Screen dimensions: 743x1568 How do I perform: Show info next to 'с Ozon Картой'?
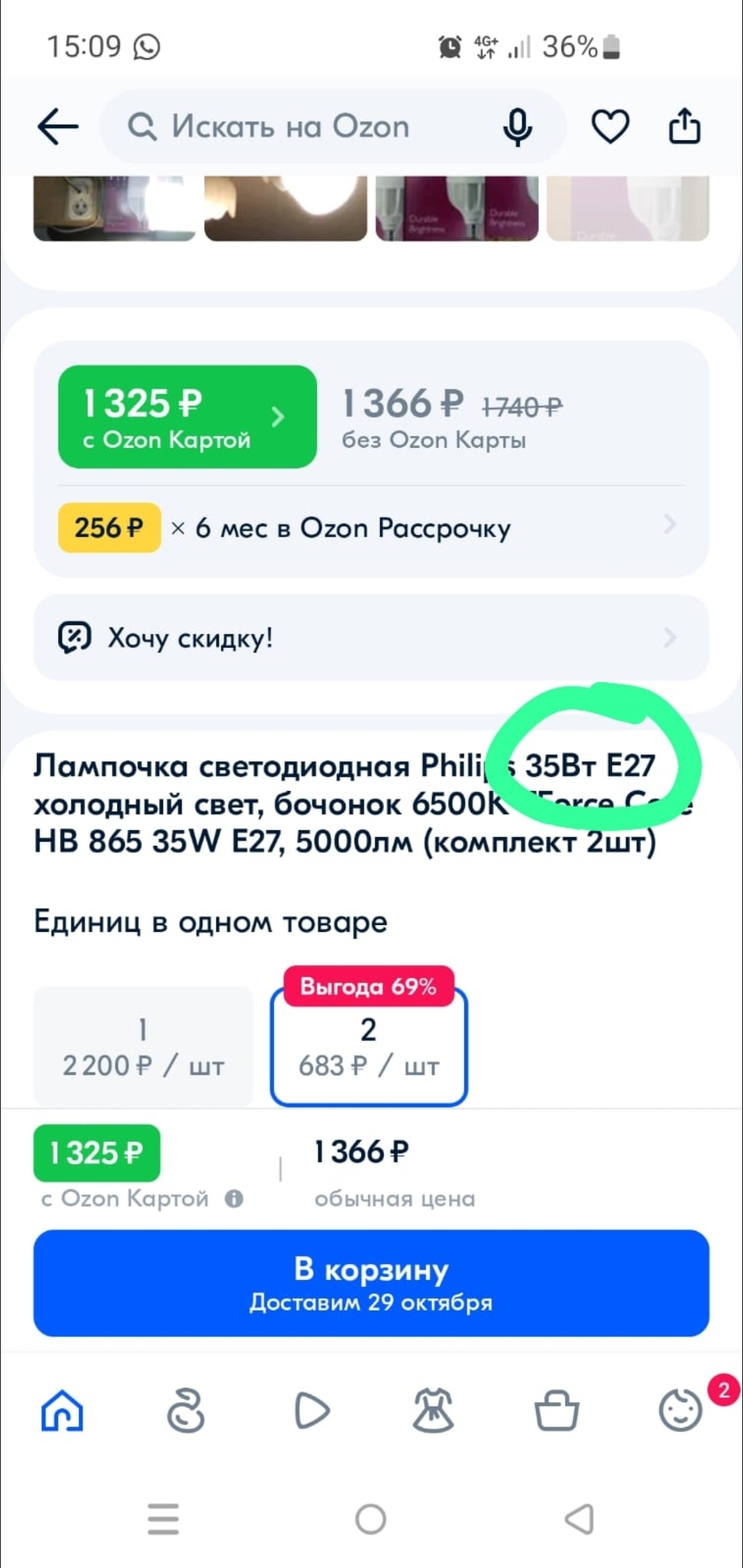(234, 1199)
